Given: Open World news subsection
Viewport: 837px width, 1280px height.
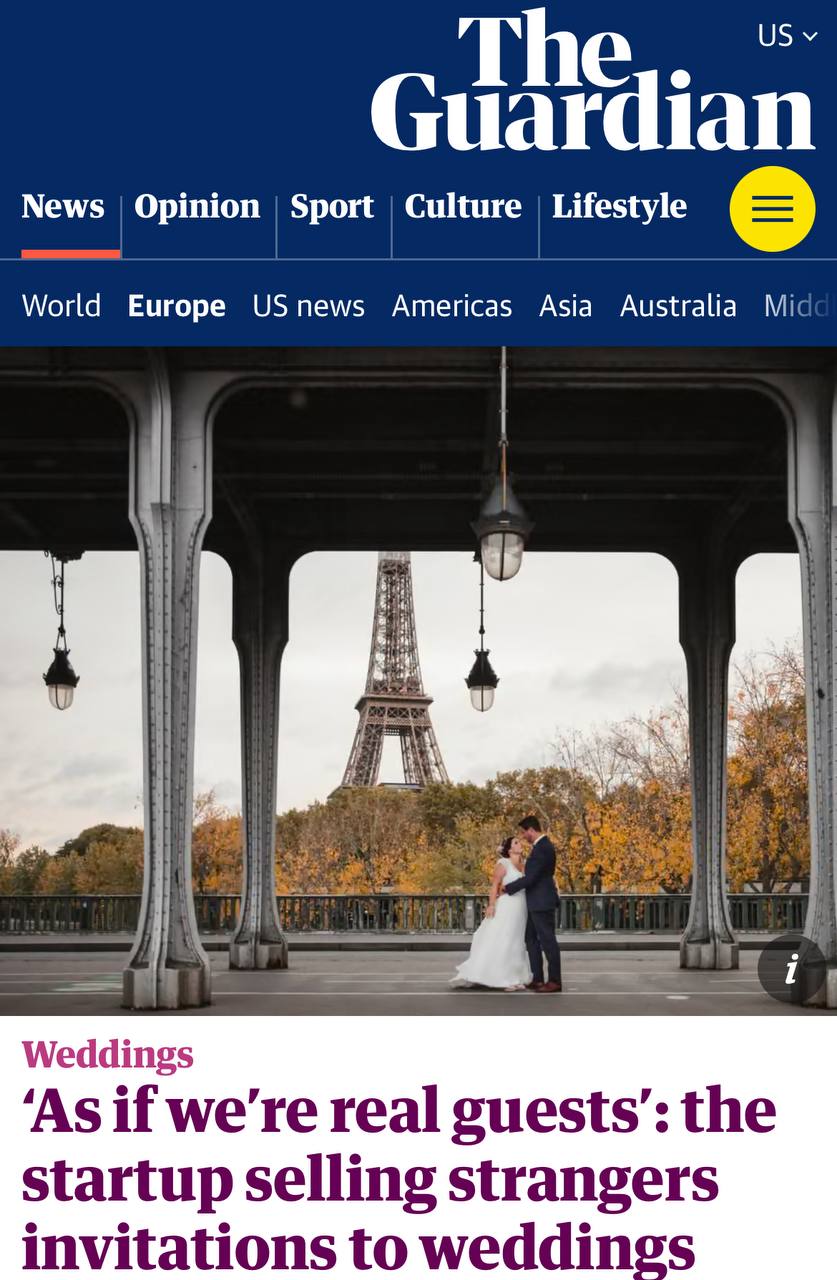Looking at the screenshot, I should [x=61, y=305].
